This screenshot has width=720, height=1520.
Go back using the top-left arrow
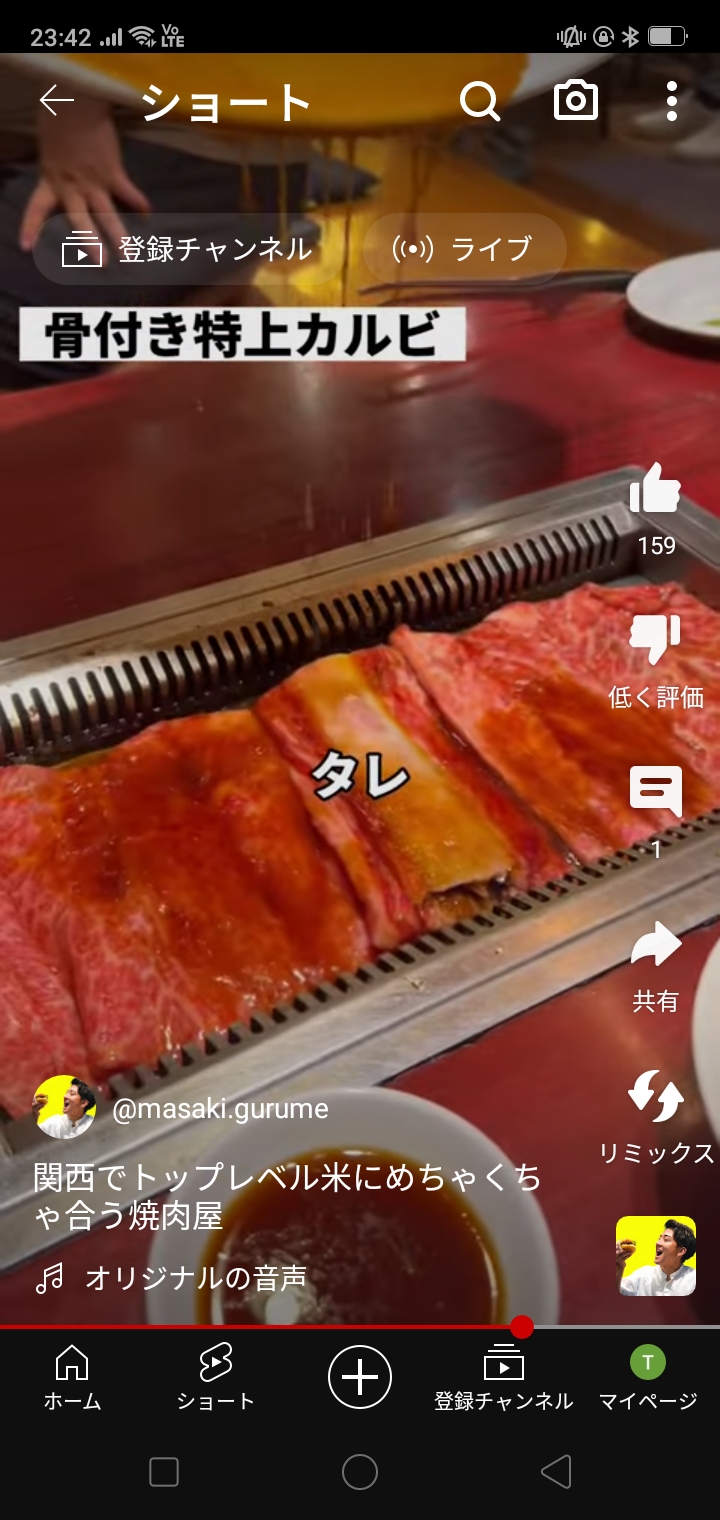pos(57,100)
